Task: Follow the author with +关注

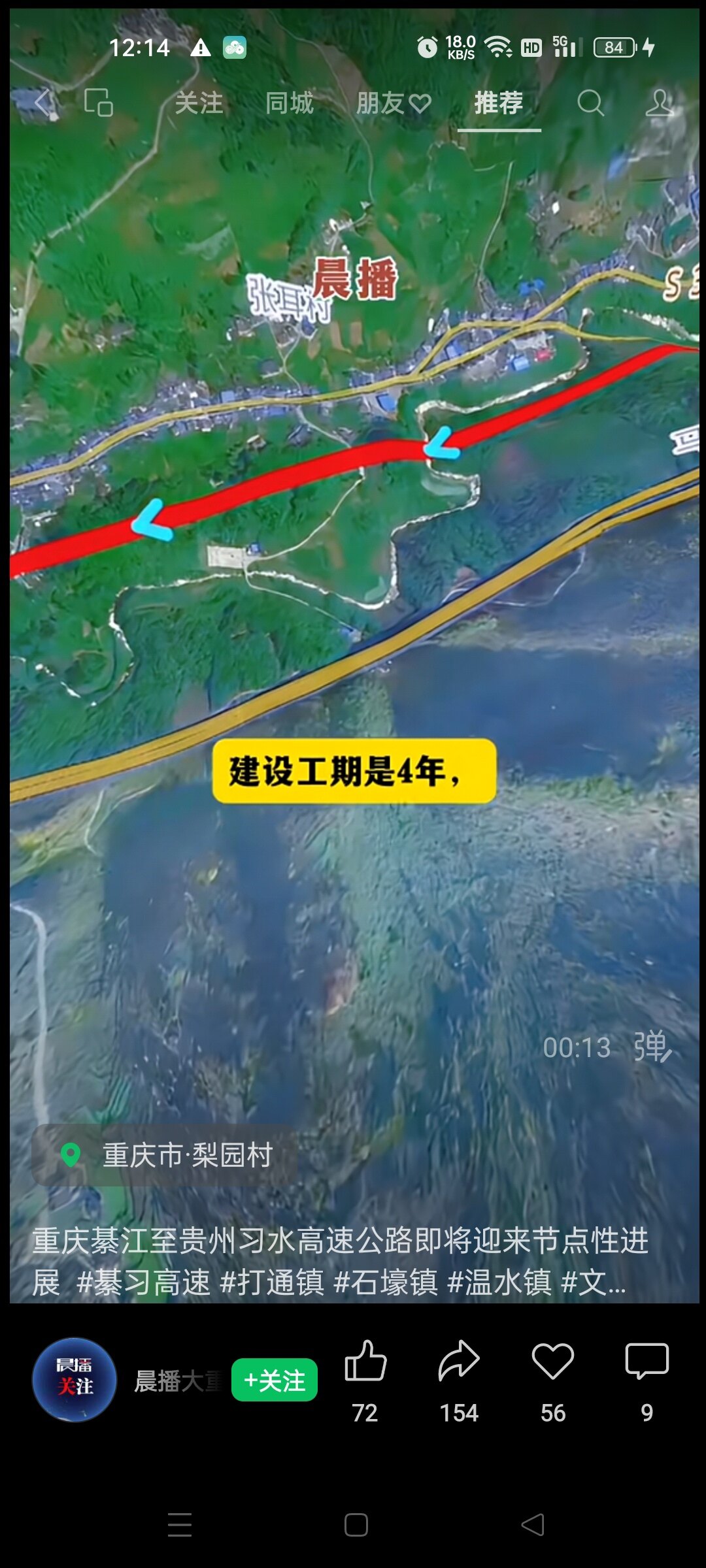Action: (x=275, y=1380)
